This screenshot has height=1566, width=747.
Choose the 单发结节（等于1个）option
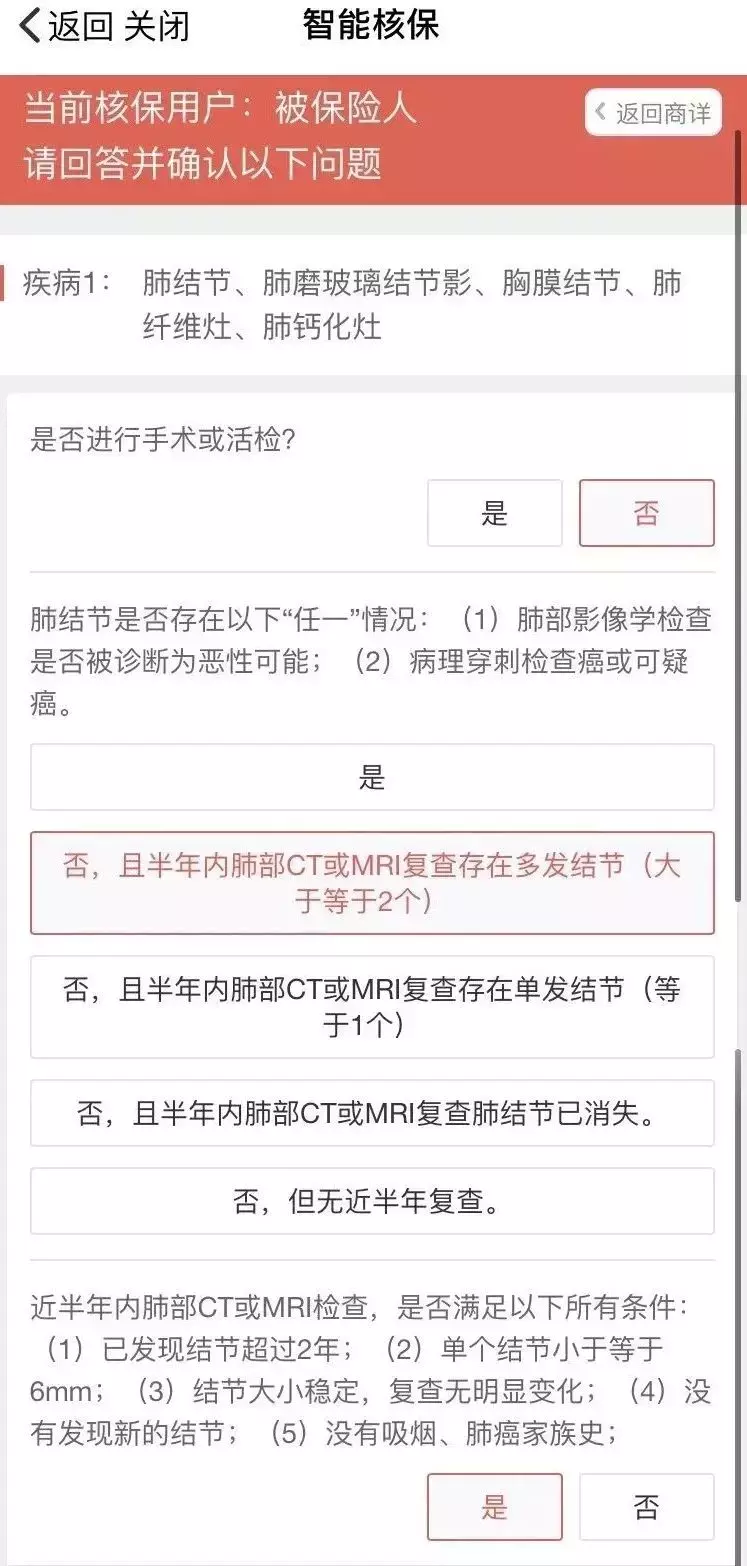click(372, 1007)
